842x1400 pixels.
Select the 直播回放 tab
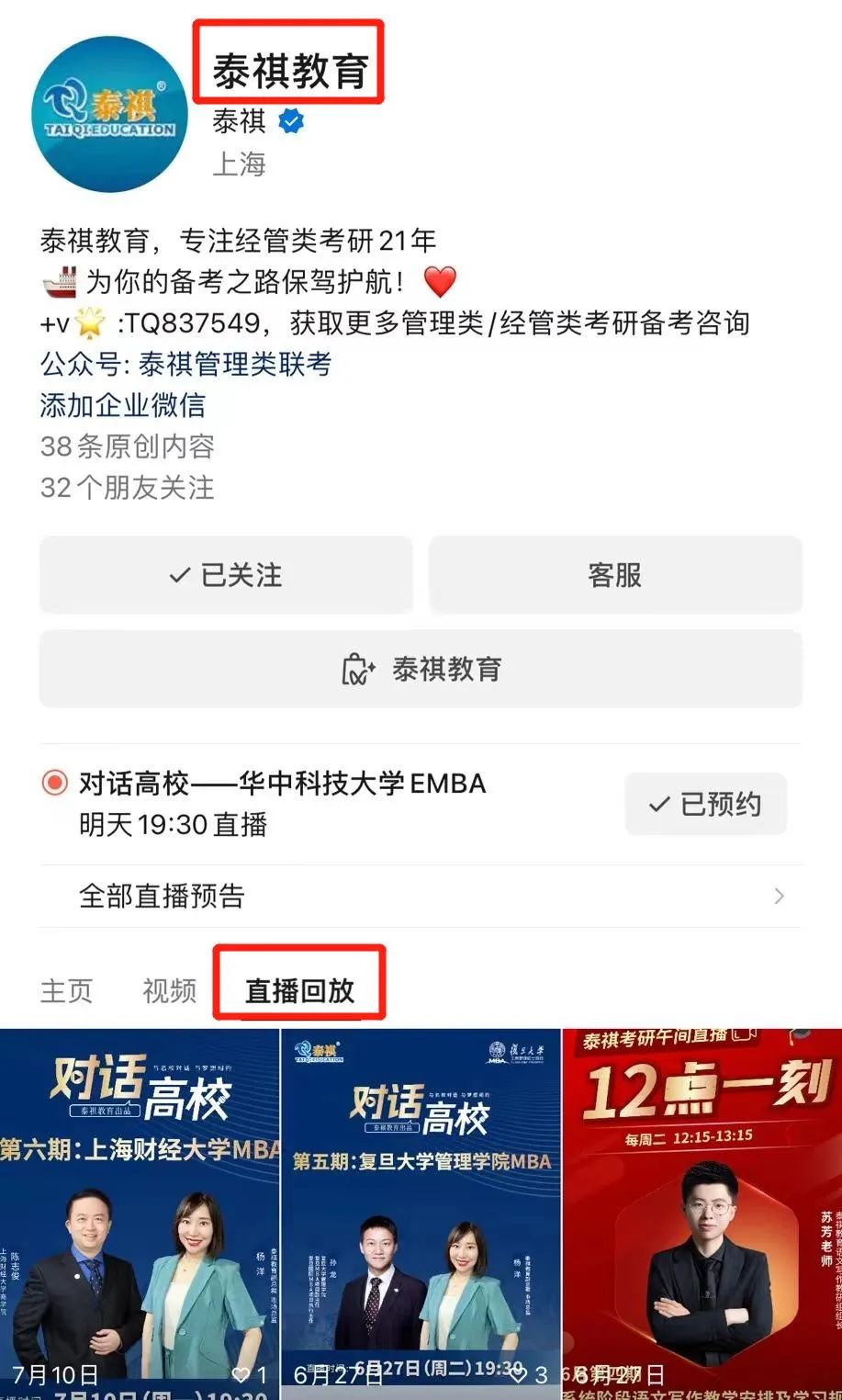pos(299,990)
